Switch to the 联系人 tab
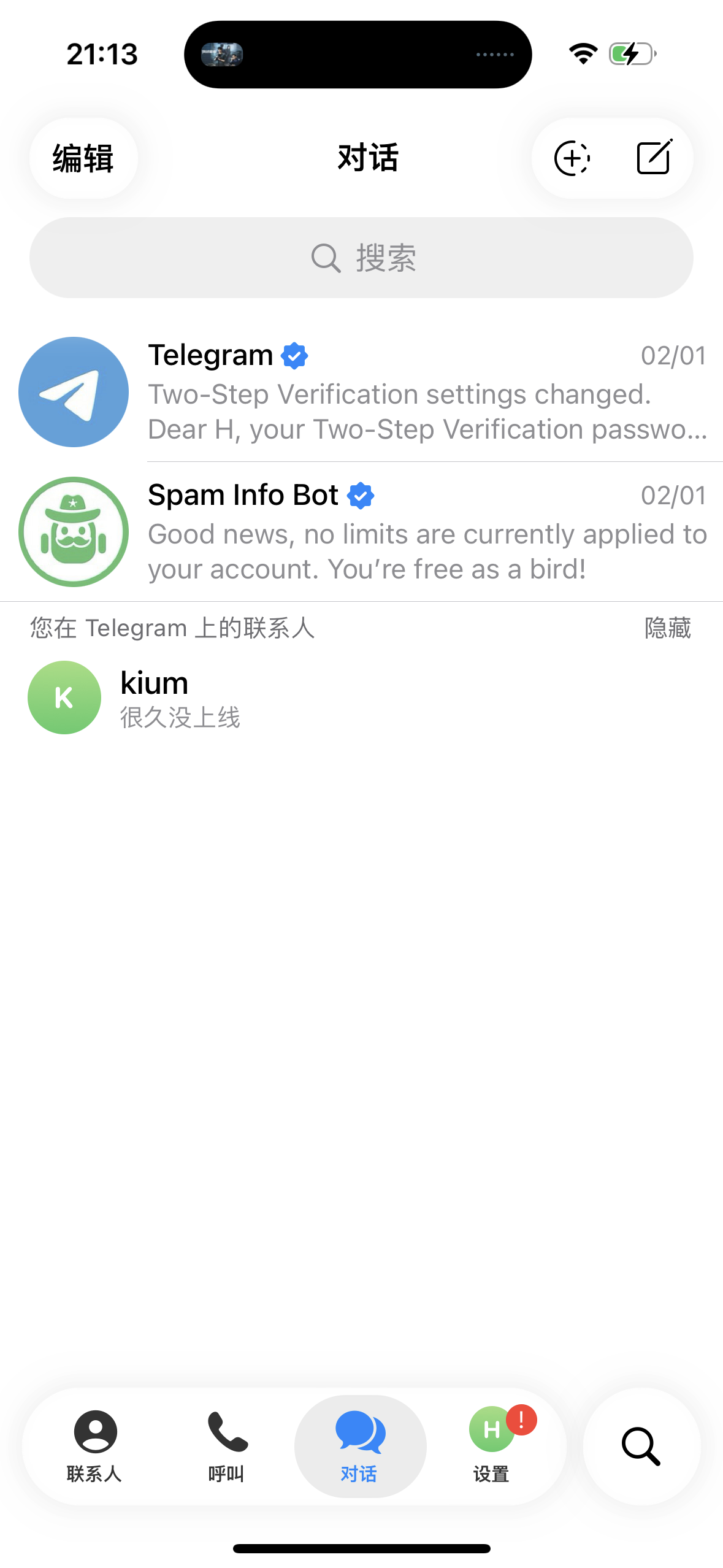The width and height of the screenshot is (723, 1568). tap(94, 1446)
